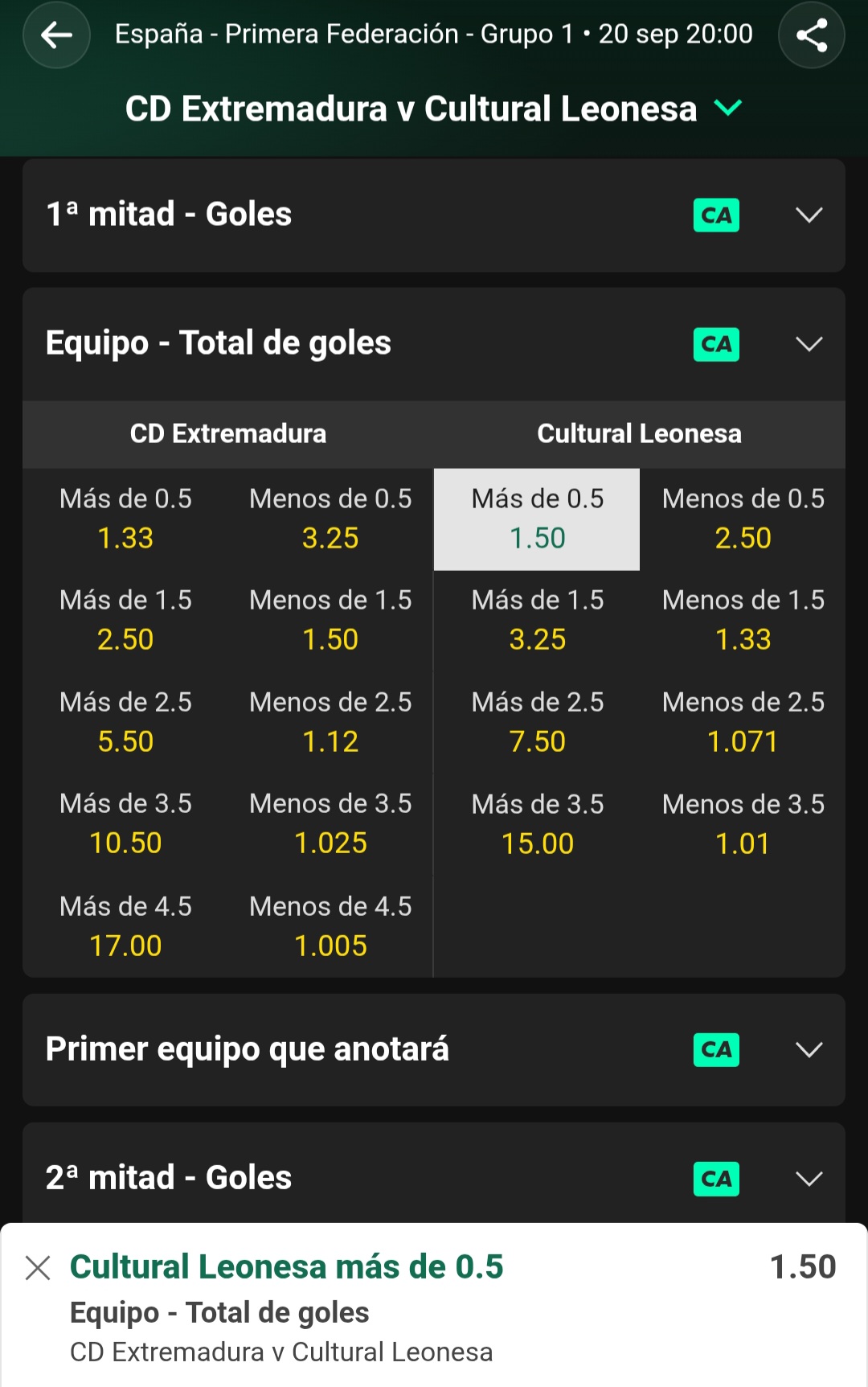Pick Cultural Leonesa Más de 3.5 at 15.00
Screen dimensions: 868x1387
pyautogui.click(x=537, y=824)
